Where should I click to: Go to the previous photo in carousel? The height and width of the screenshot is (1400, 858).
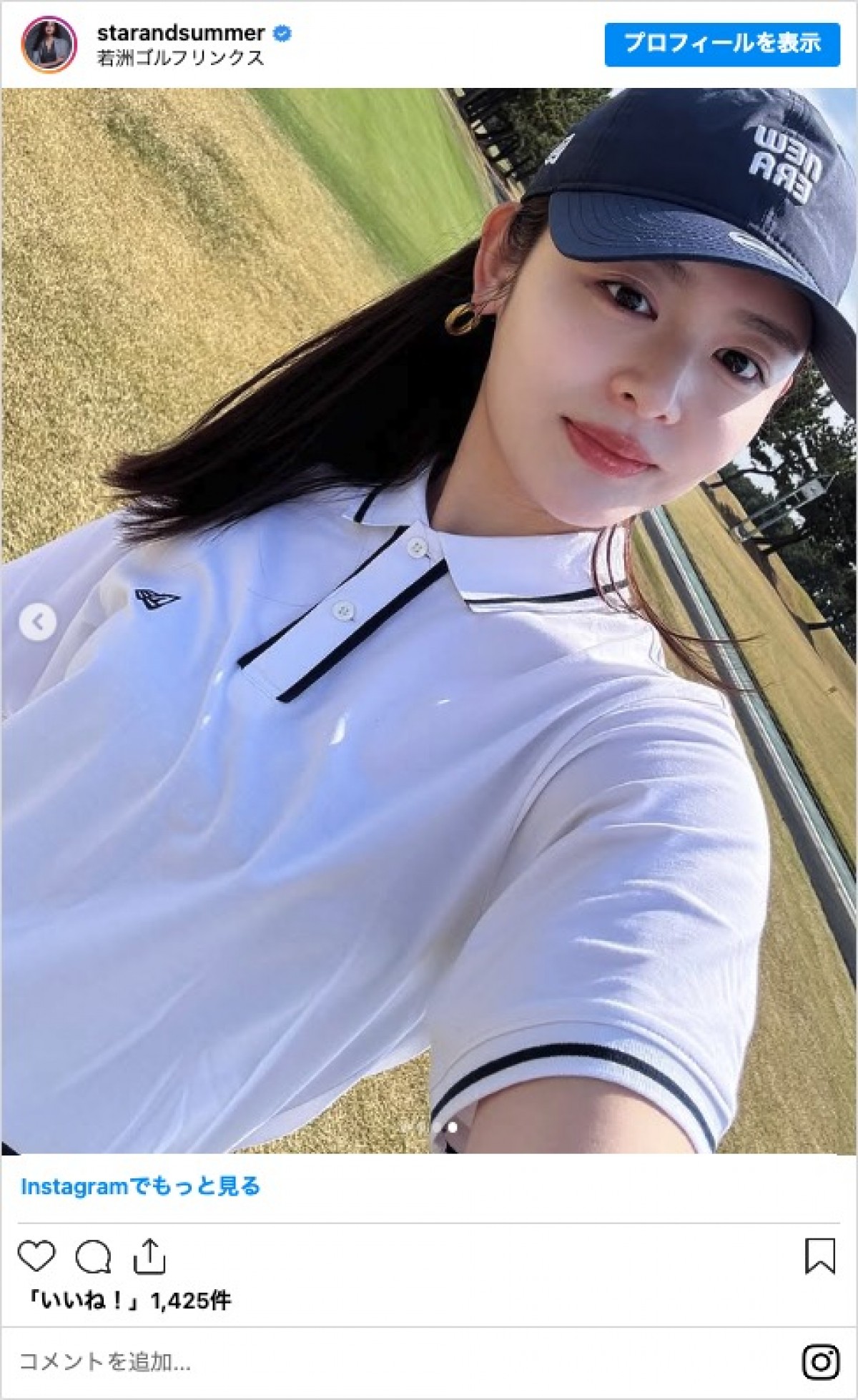point(37,622)
